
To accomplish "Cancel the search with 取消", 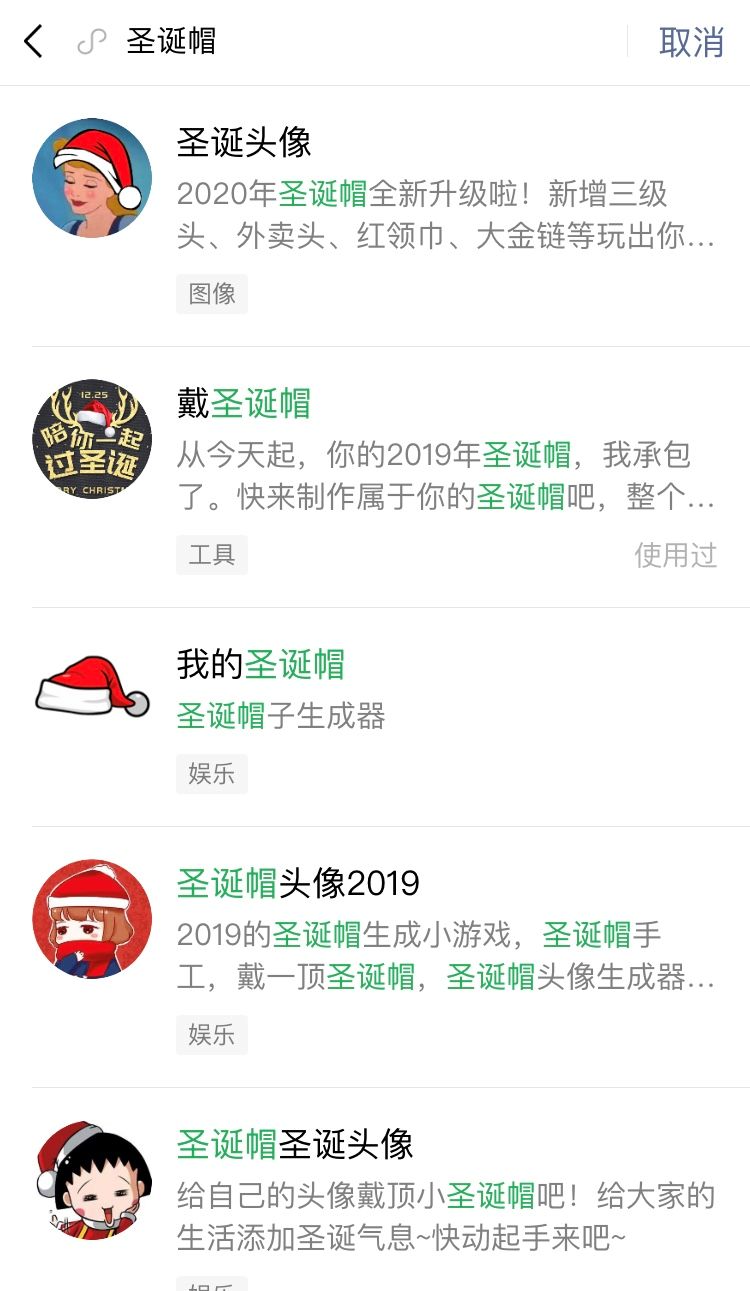I will (691, 42).
